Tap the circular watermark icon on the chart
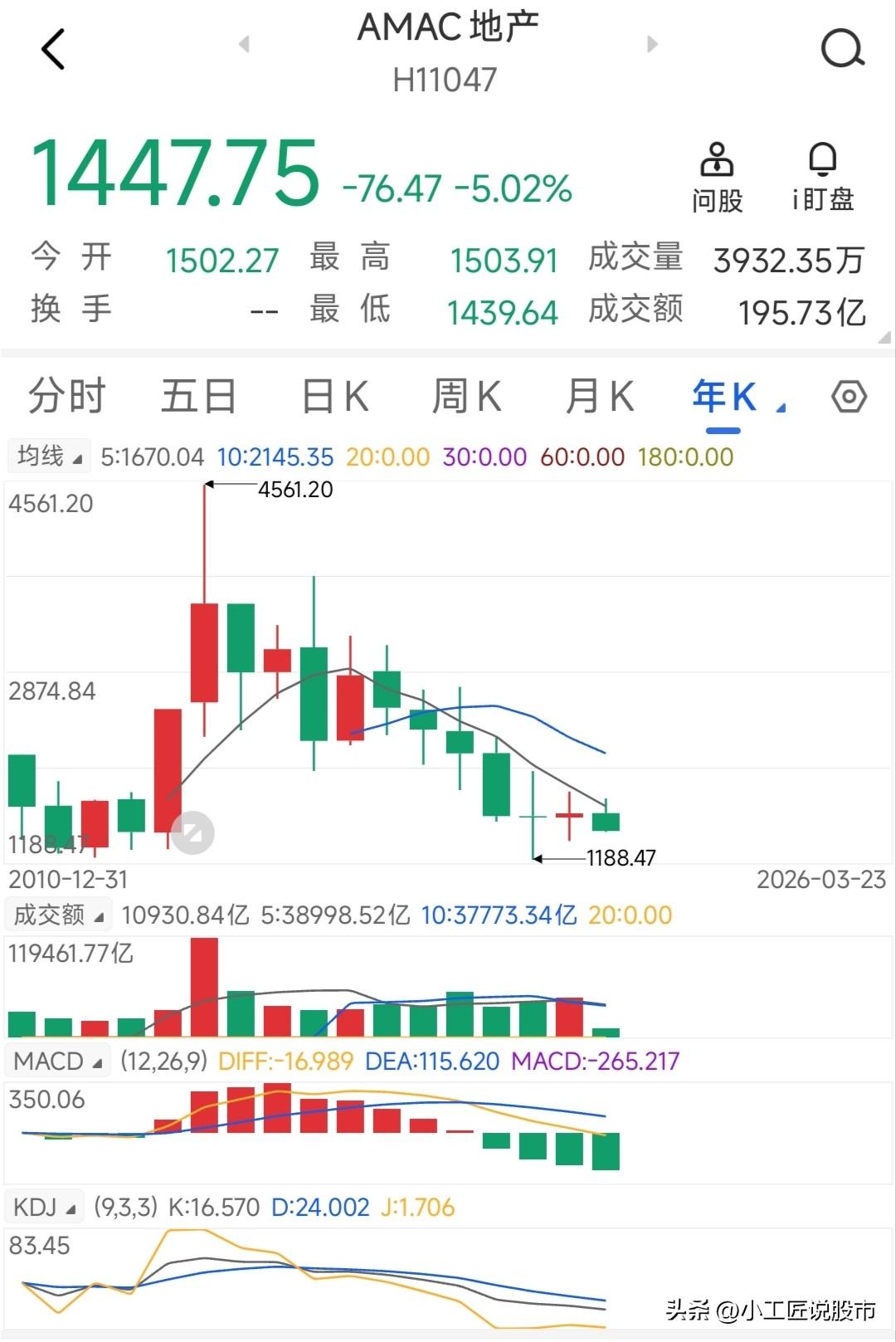Viewport: 896px width, 1342px height. [192, 833]
